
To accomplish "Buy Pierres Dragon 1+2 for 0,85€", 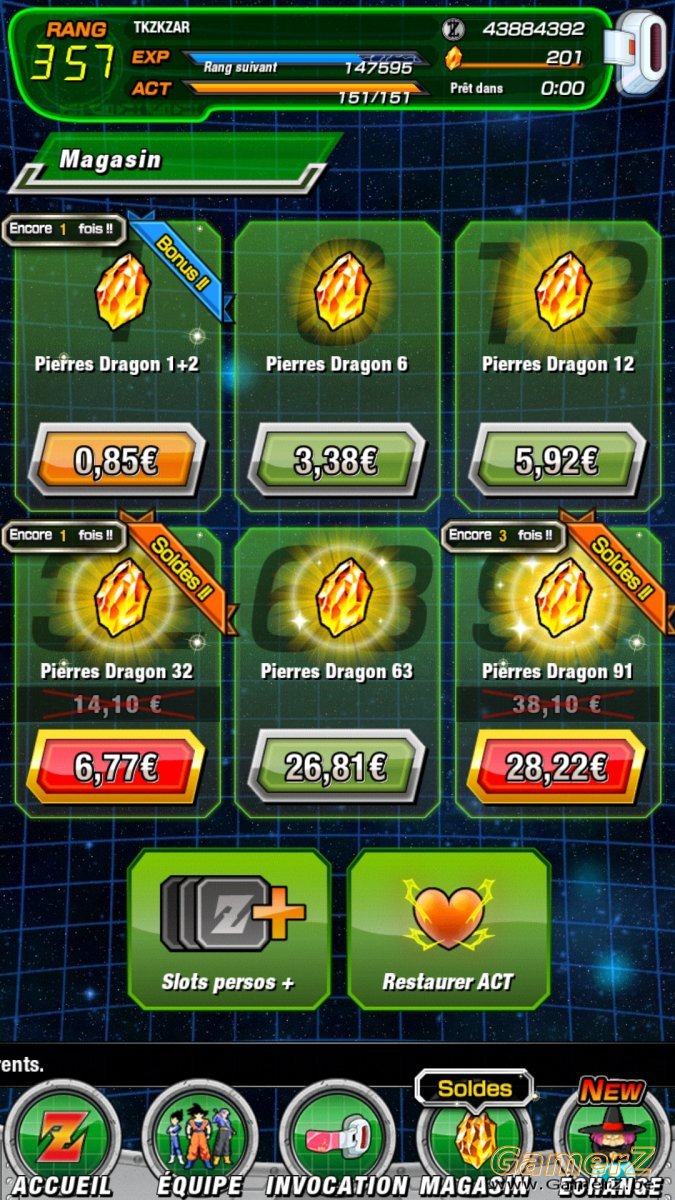I will (116, 459).
